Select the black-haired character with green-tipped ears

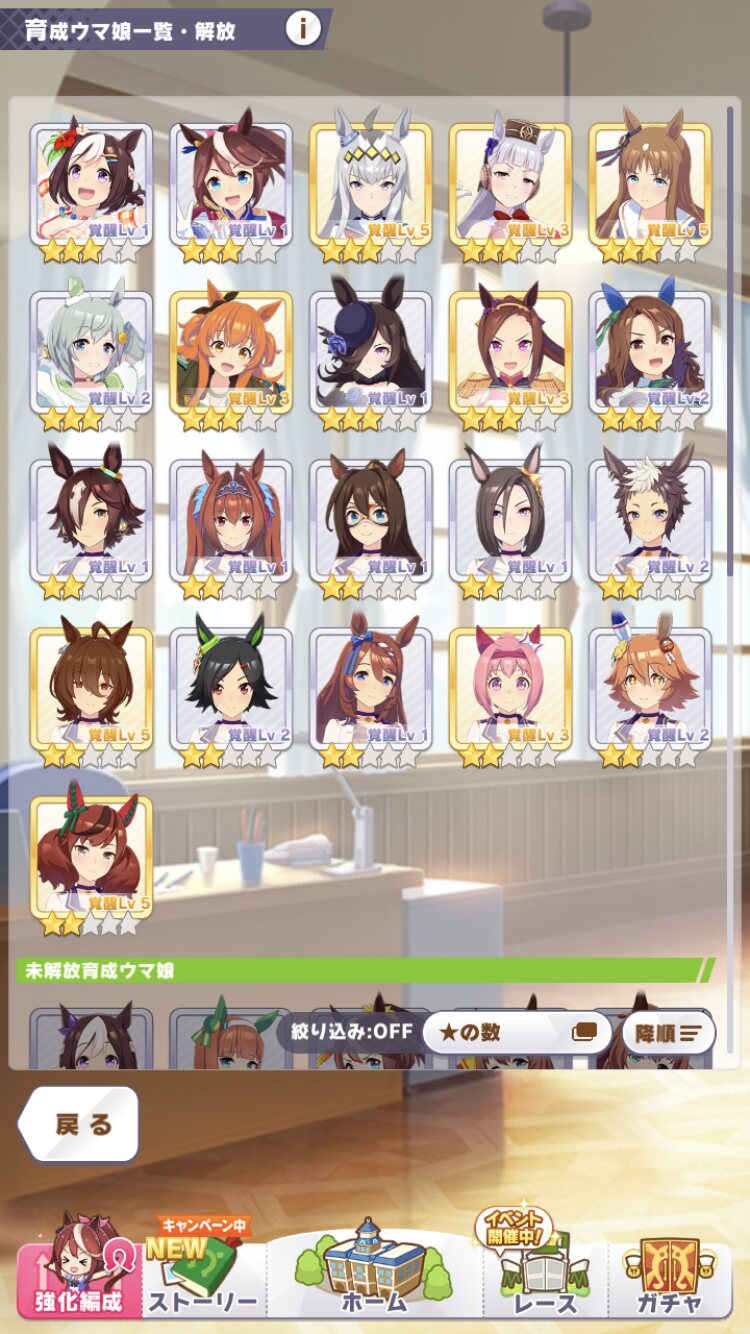tap(231, 696)
